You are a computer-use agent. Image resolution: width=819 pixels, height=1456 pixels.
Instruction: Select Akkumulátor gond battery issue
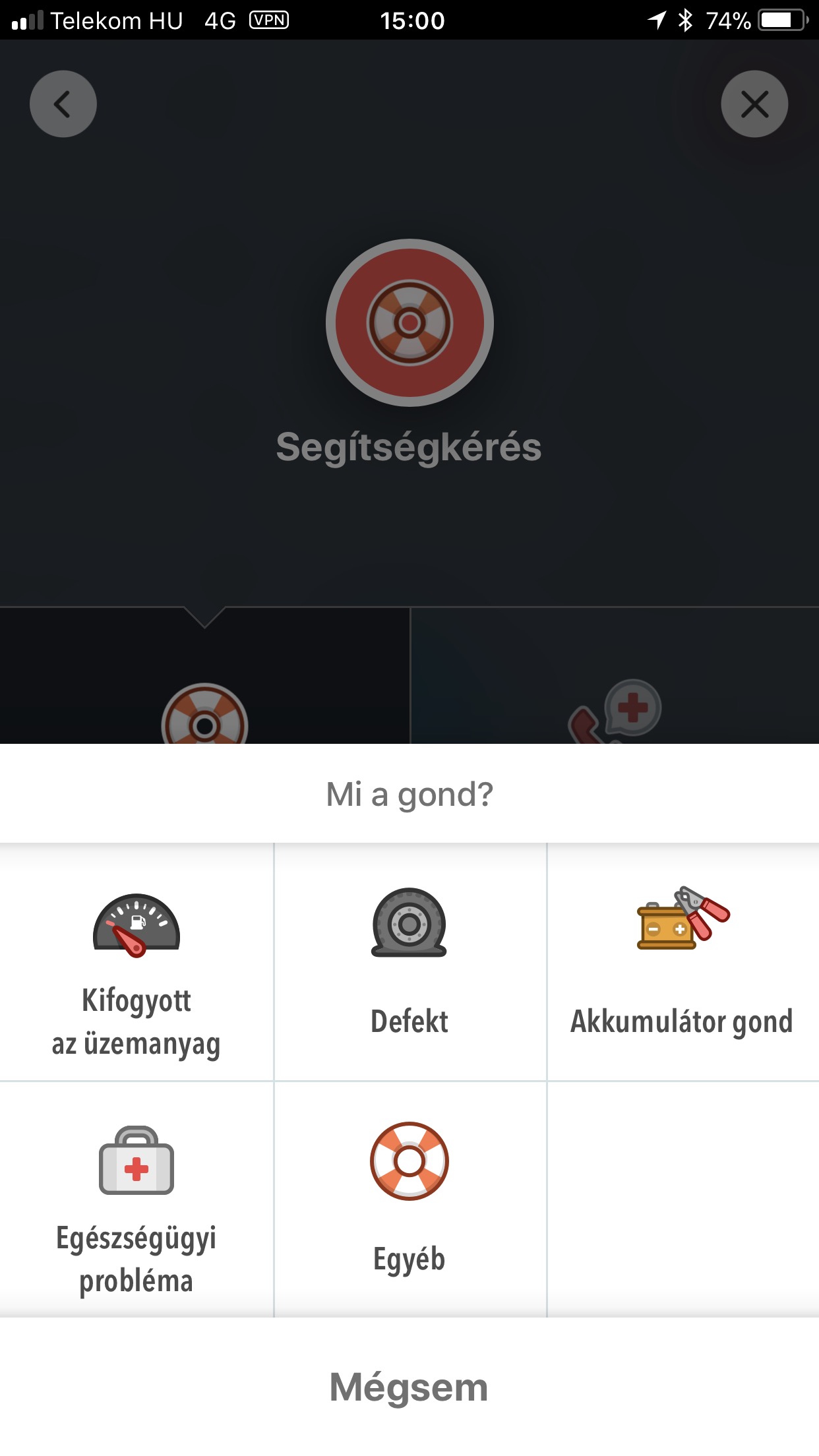(683, 962)
